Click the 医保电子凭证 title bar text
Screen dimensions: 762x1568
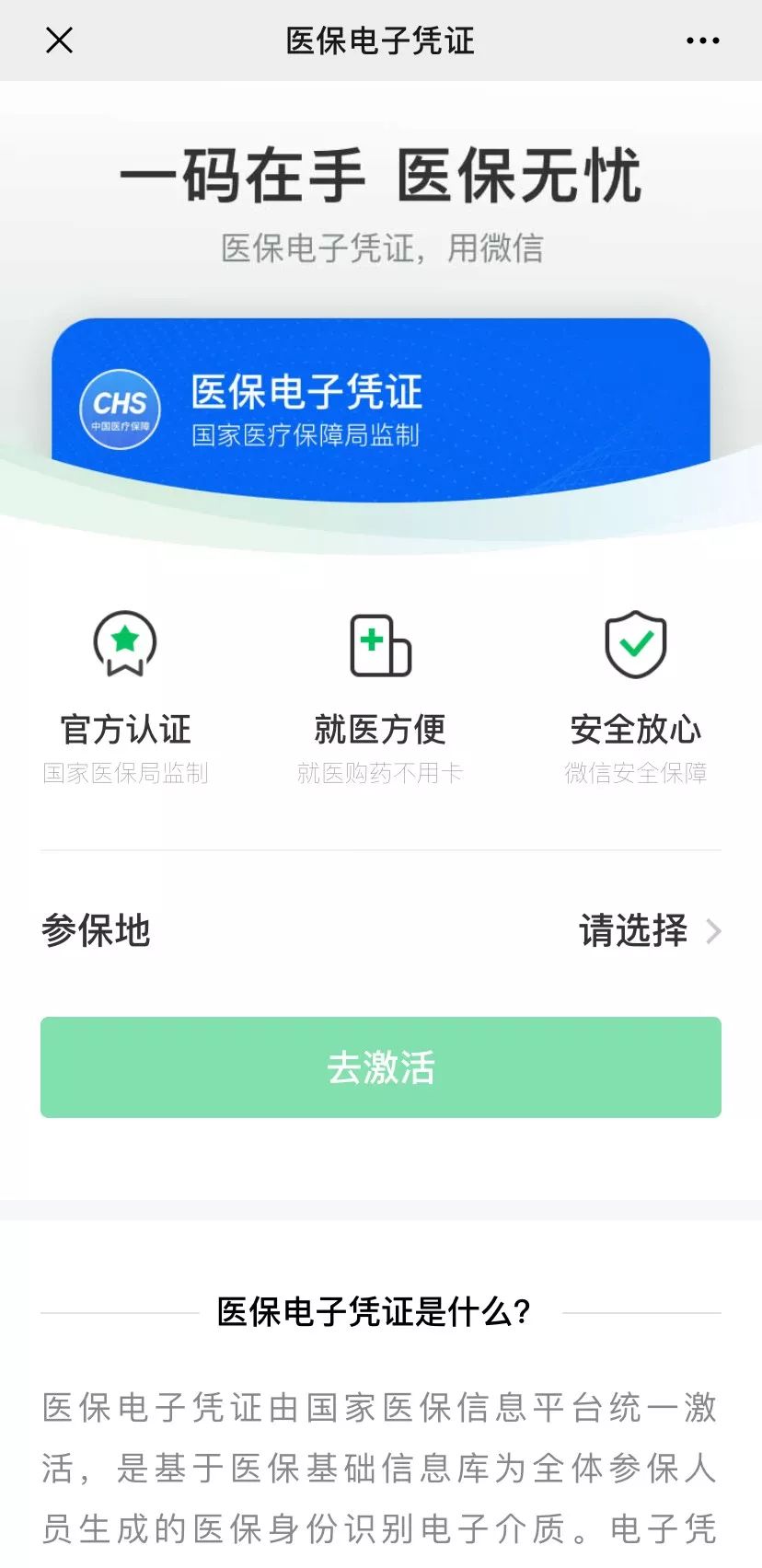pyautogui.click(x=380, y=40)
